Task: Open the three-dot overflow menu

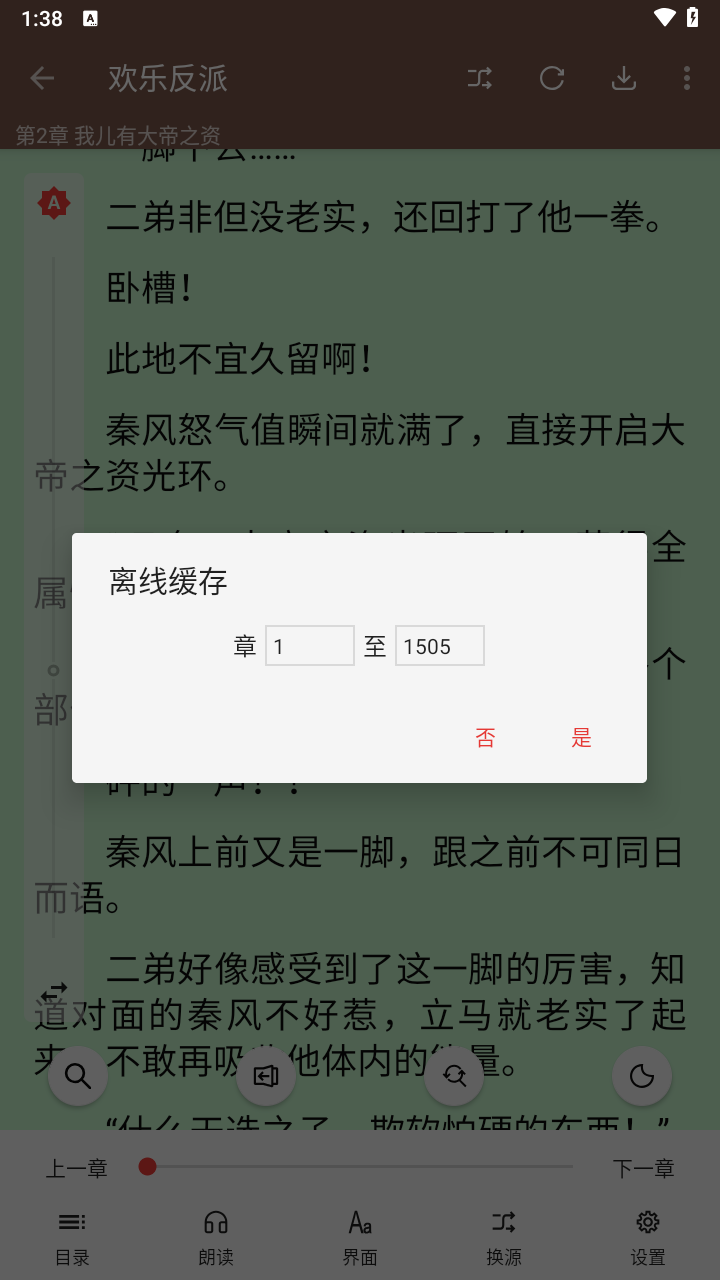Action: pyautogui.click(x=686, y=78)
